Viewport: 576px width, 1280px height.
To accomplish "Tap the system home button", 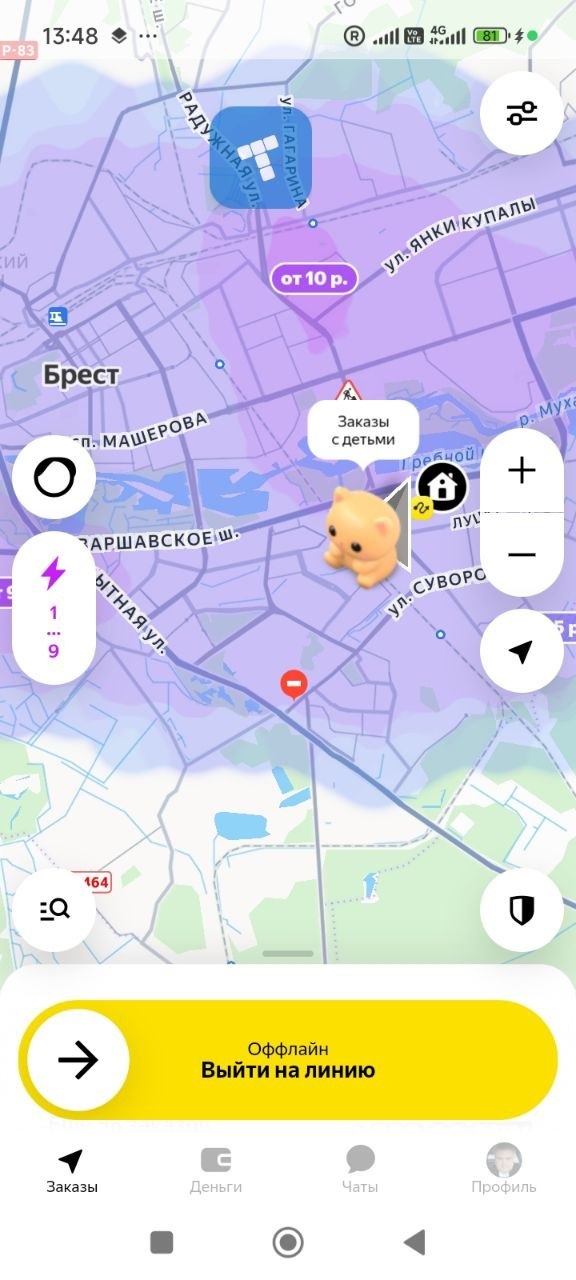I will pyautogui.click(x=288, y=1242).
